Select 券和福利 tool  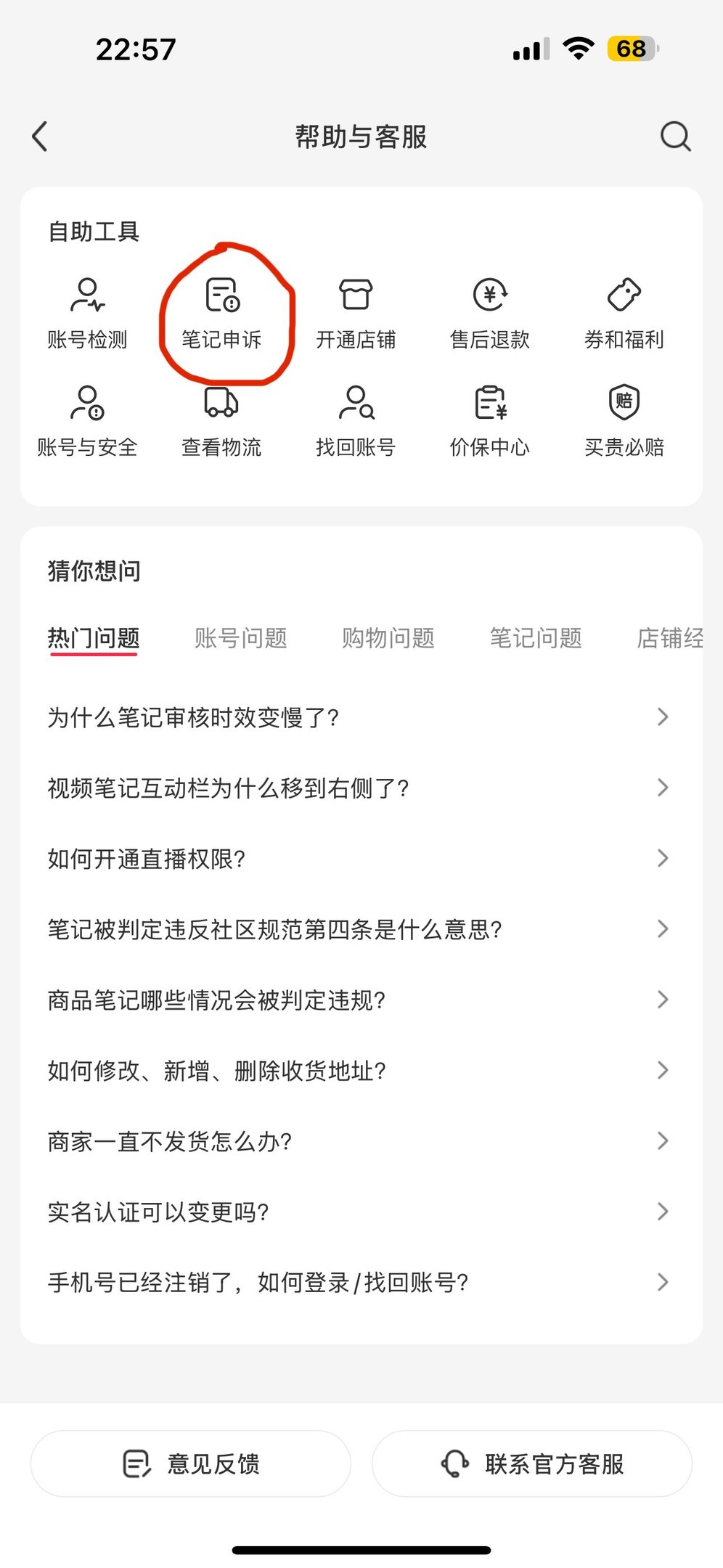[x=624, y=314]
